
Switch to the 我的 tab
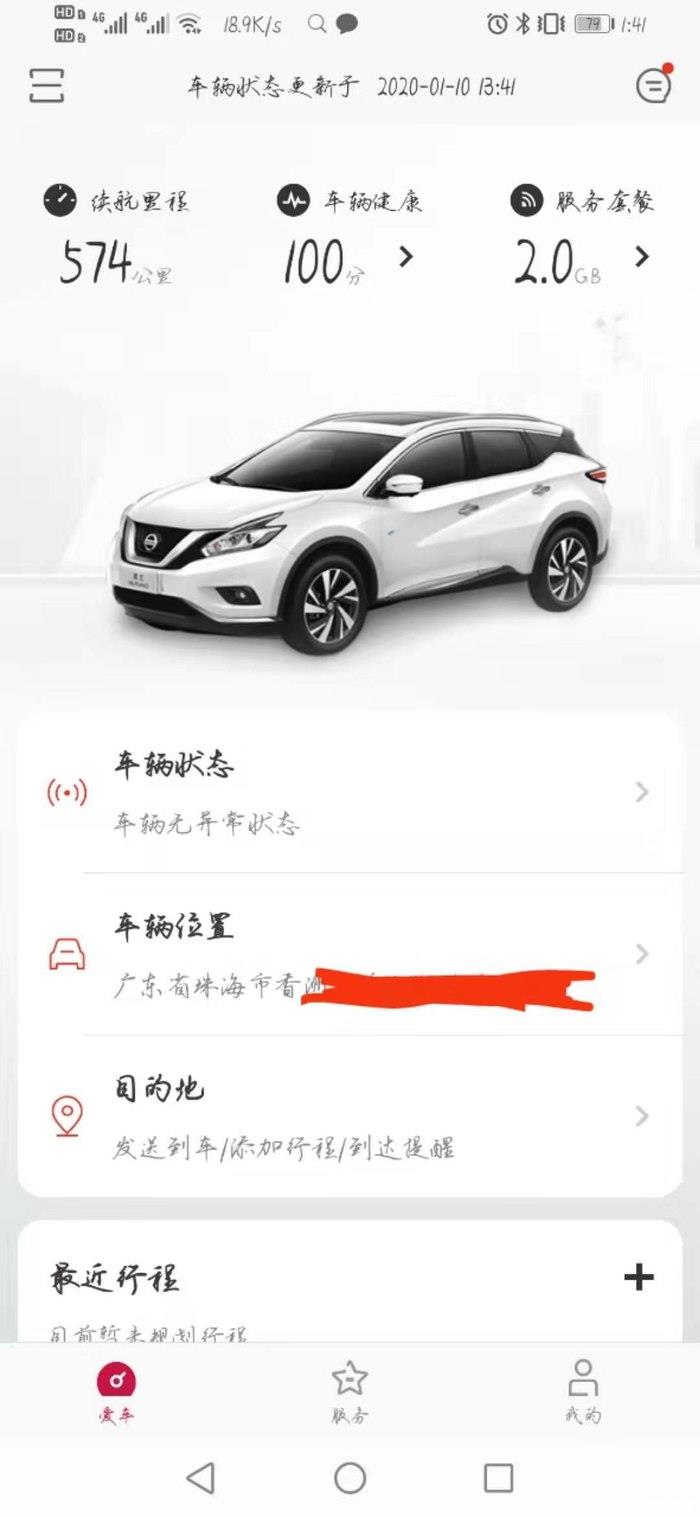tap(582, 1391)
